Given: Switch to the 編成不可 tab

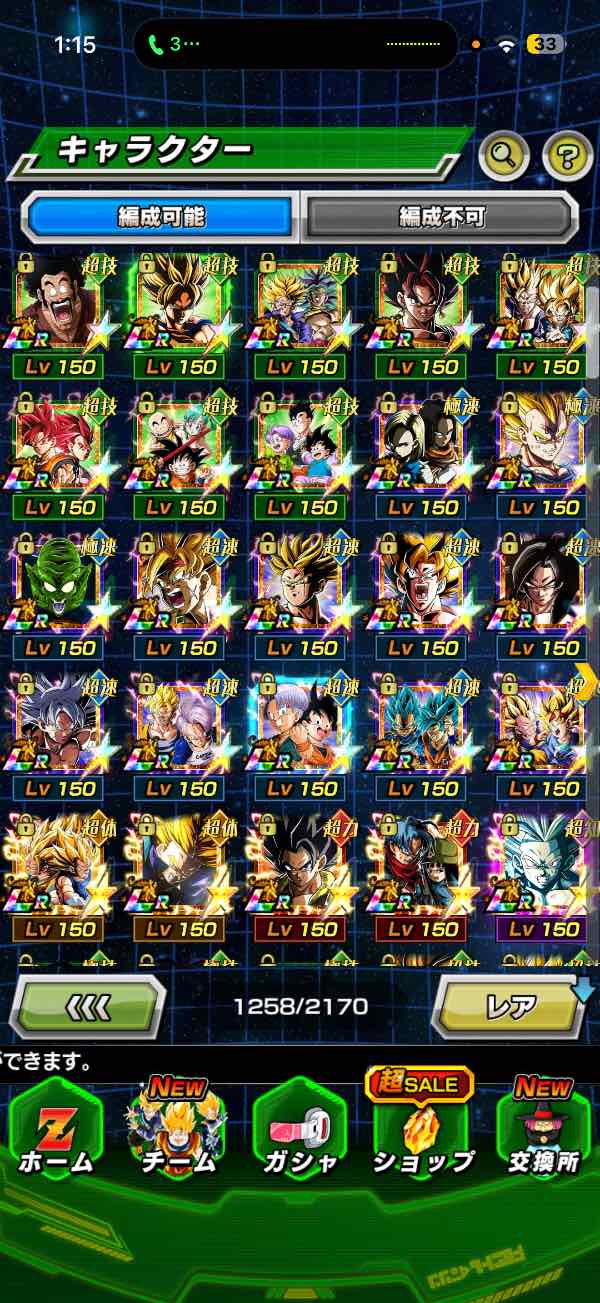Looking at the screenshot, I should pyautogui.click(x=440, y=216).
